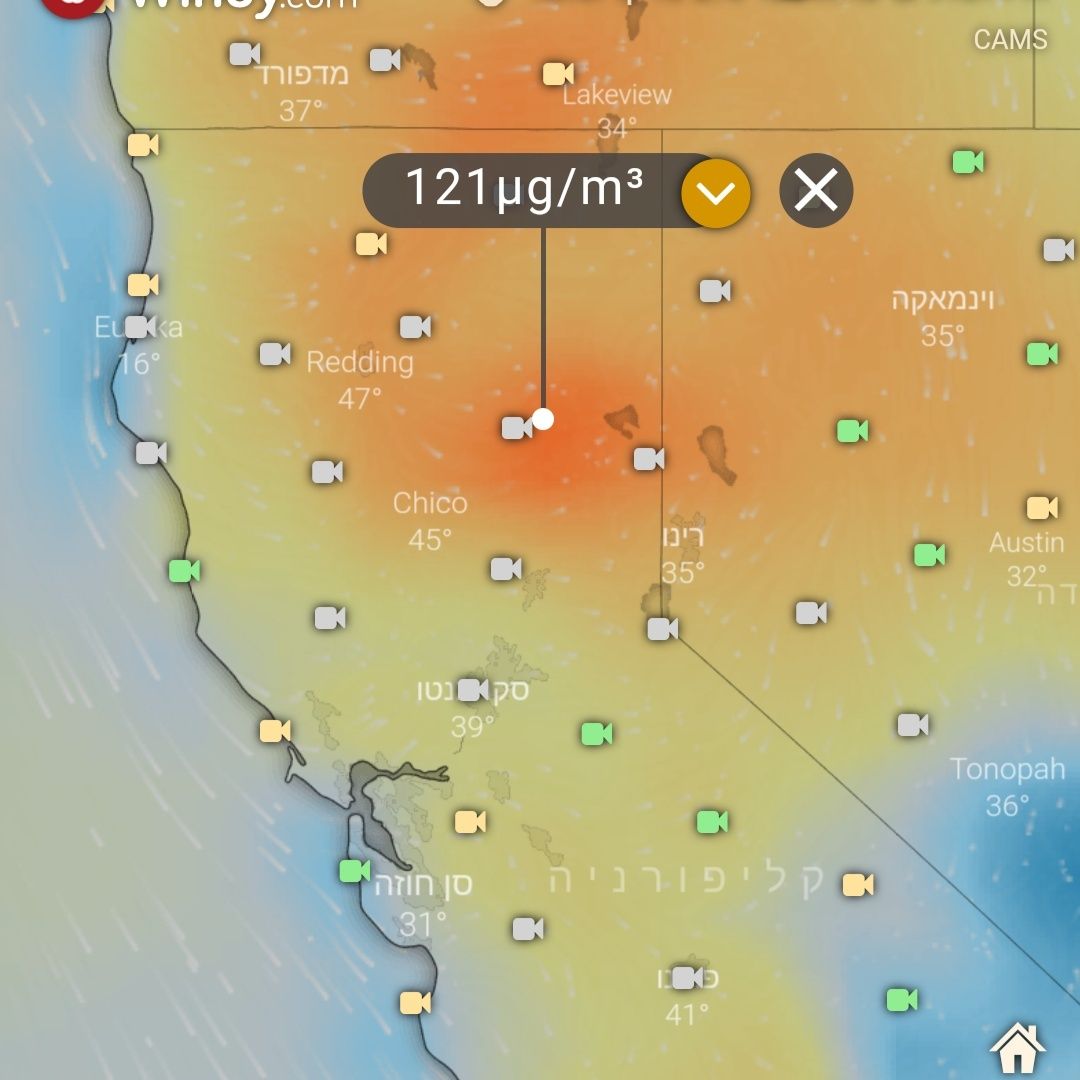Expand the 121µg/m³ picker details
The image size is (1080, 1080).
pos(716,191)
